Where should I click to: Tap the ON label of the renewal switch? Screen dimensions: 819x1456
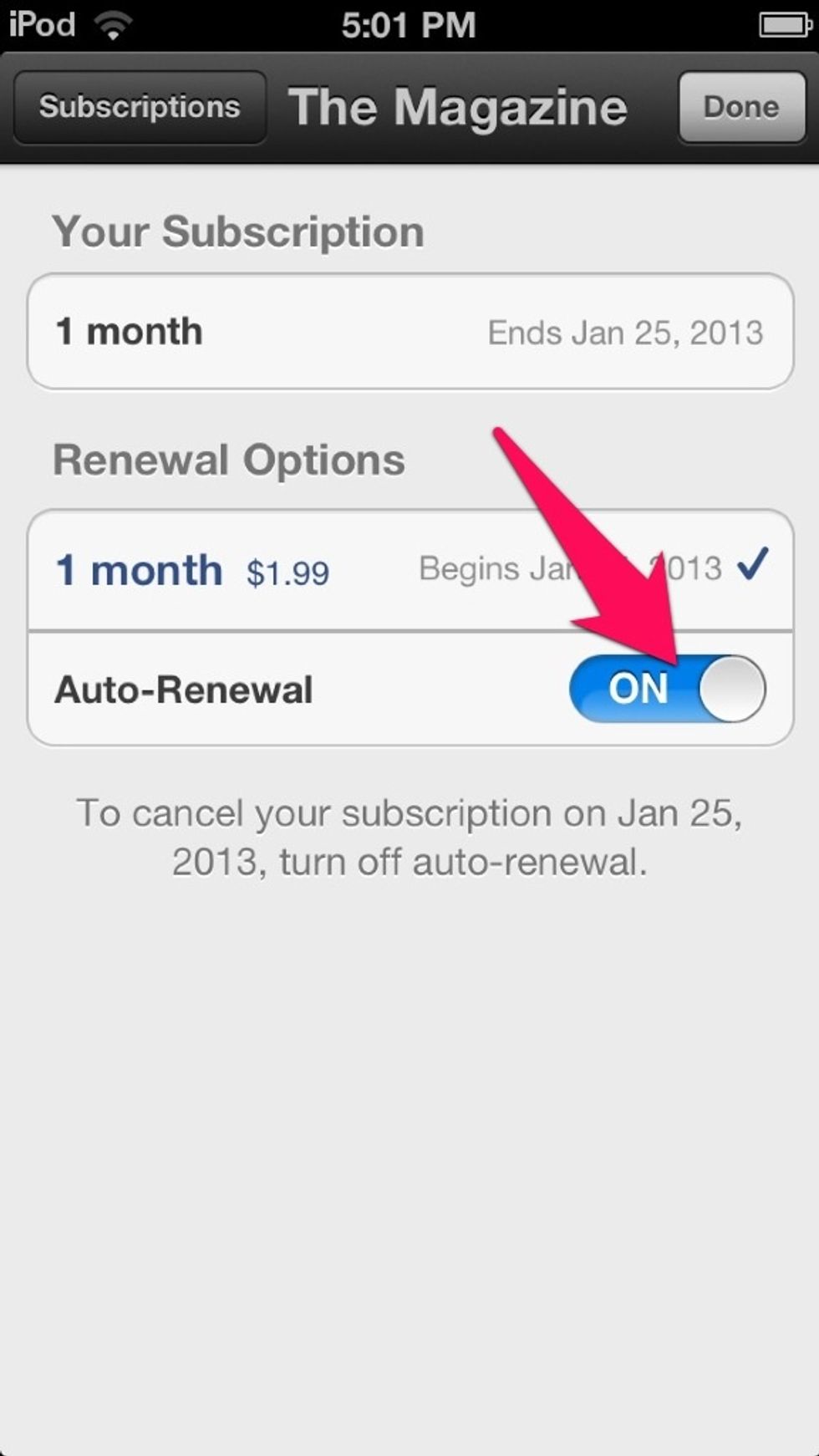(x=638, y=688)
